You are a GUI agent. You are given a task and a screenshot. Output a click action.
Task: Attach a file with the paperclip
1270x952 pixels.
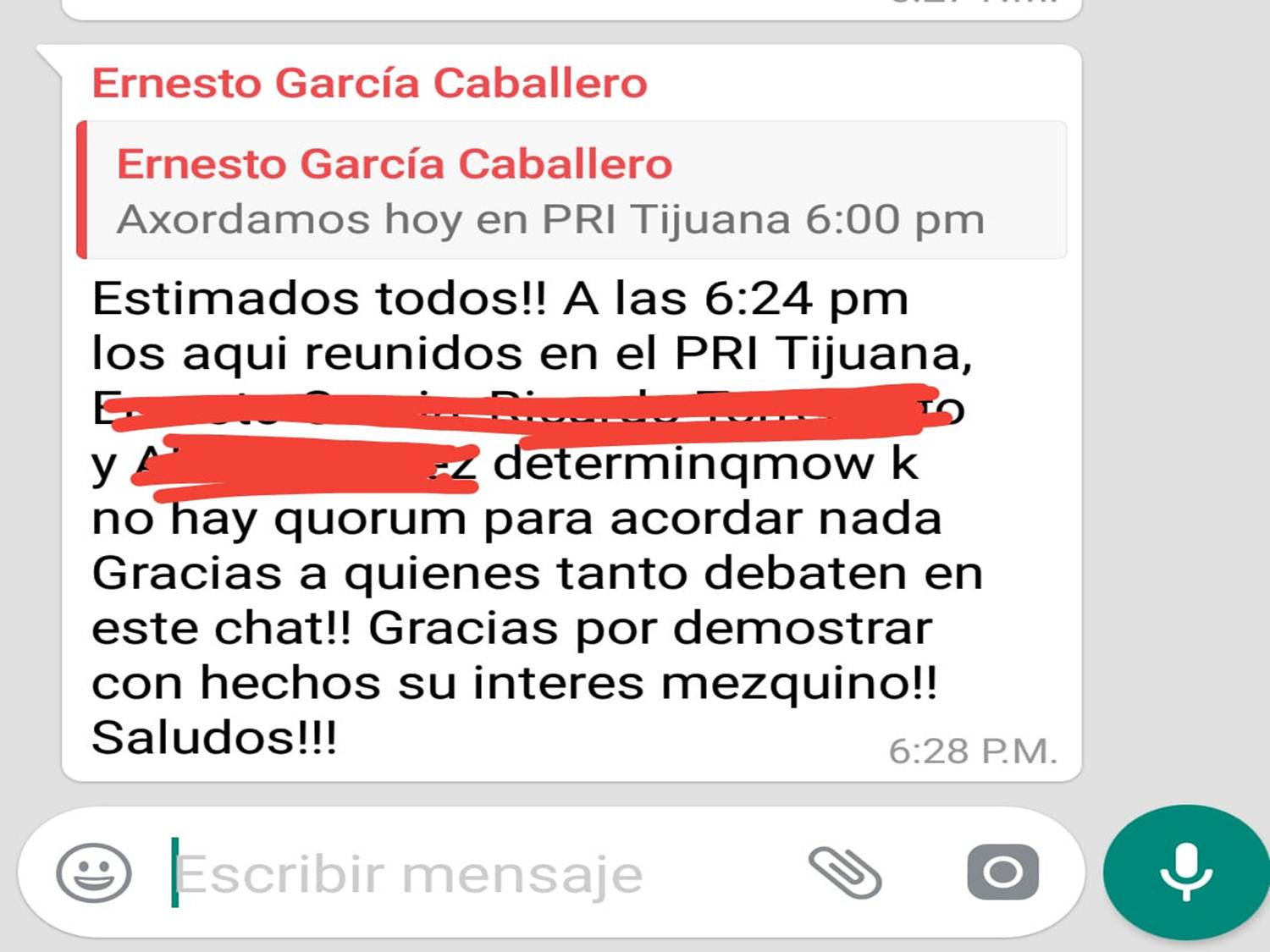point(844,872)
